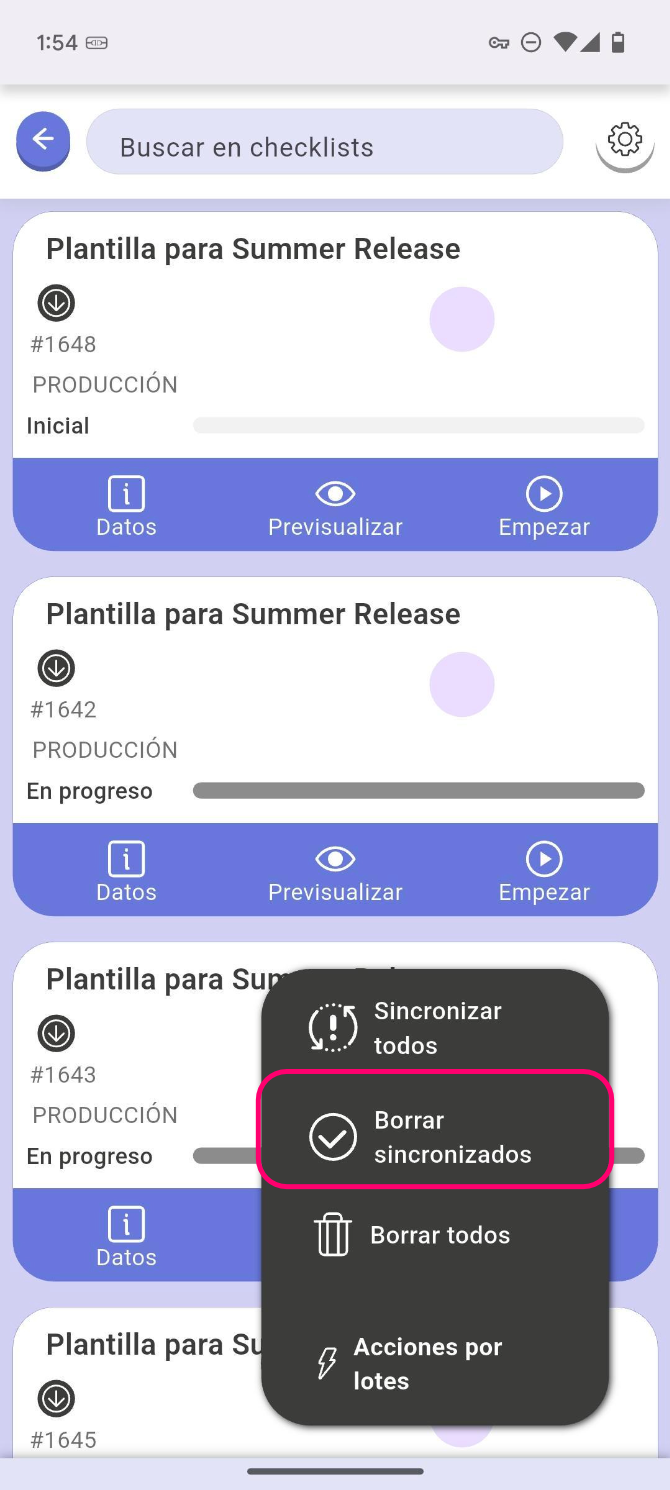Open Datos for checklist #1643

(126, 1237)
